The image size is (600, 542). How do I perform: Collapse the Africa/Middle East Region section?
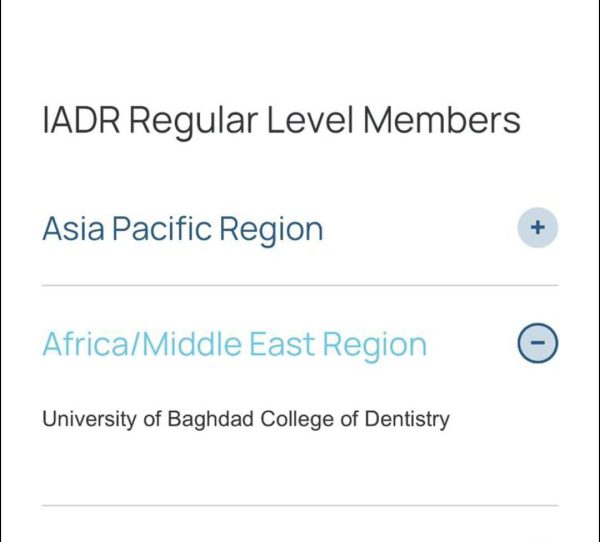(537, 344)
